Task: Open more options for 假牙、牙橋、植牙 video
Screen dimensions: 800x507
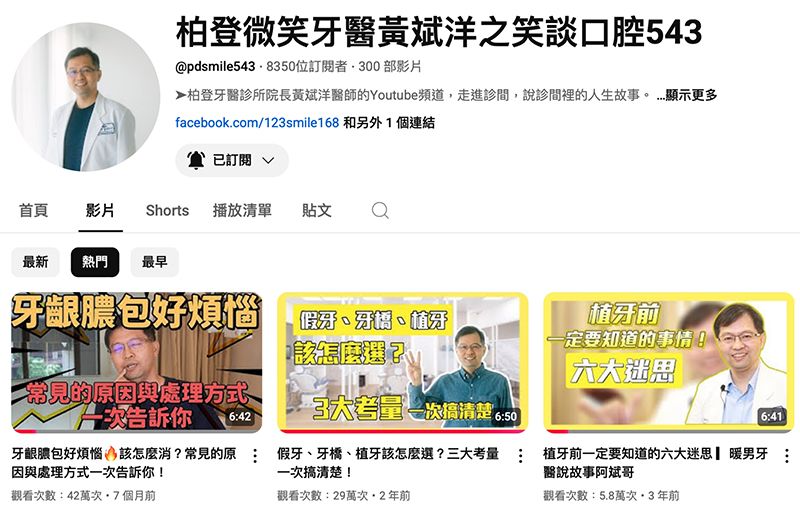Action: click(520, 456)
